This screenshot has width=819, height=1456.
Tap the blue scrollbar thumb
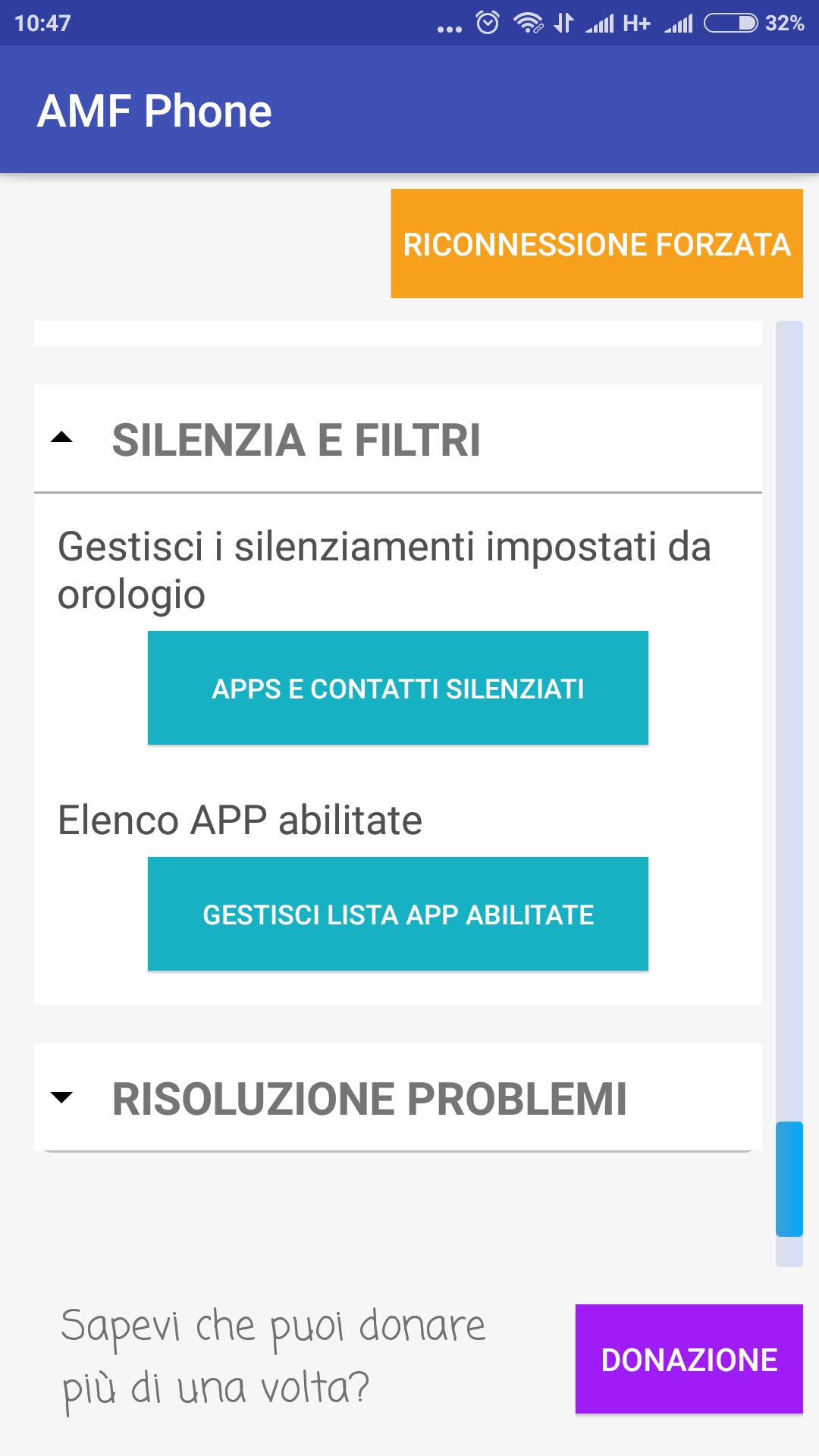(789, 1179)
